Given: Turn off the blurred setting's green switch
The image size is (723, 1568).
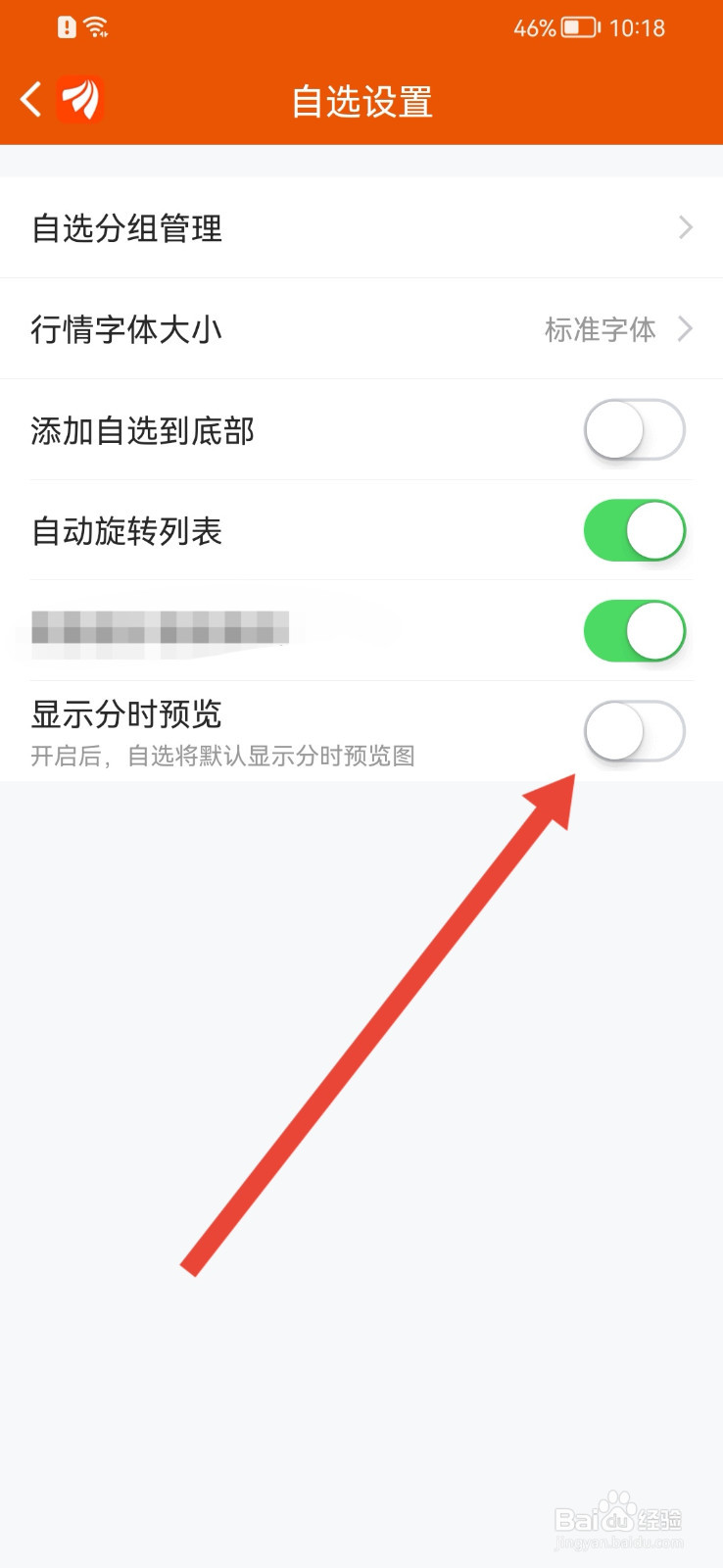Looking at the screenshot, I should click(635, 630).
